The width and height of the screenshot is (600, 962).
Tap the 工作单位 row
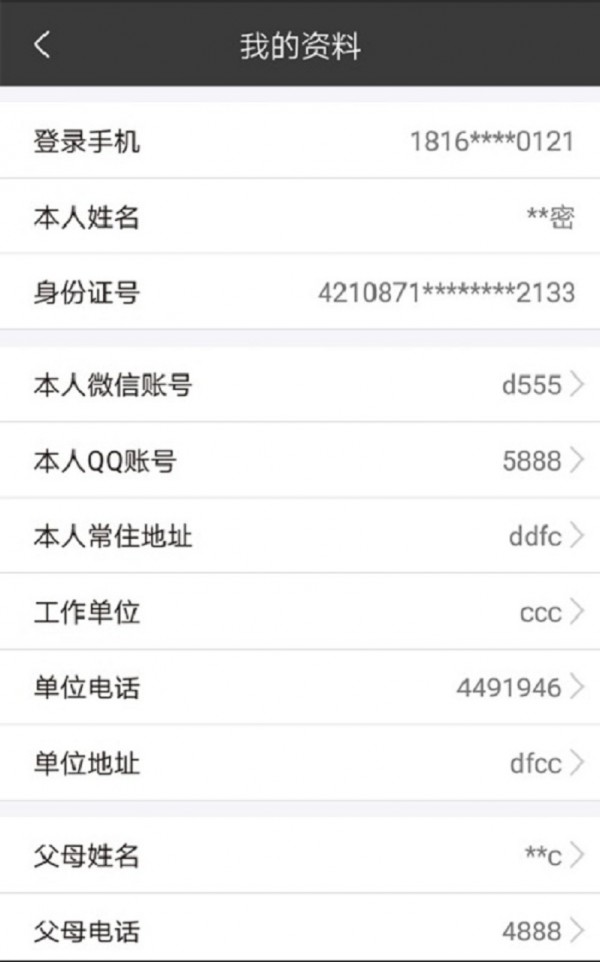point(300,612)
